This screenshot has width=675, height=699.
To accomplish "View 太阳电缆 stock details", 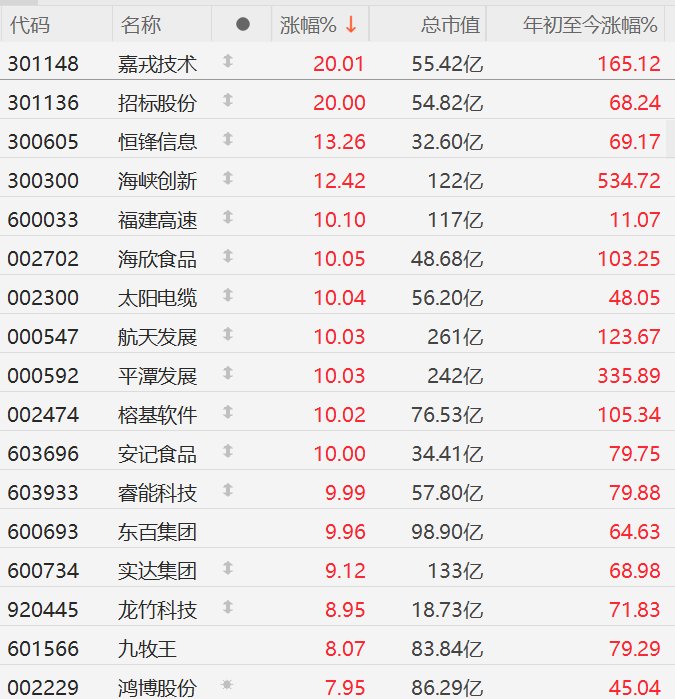I will (157, 298).
